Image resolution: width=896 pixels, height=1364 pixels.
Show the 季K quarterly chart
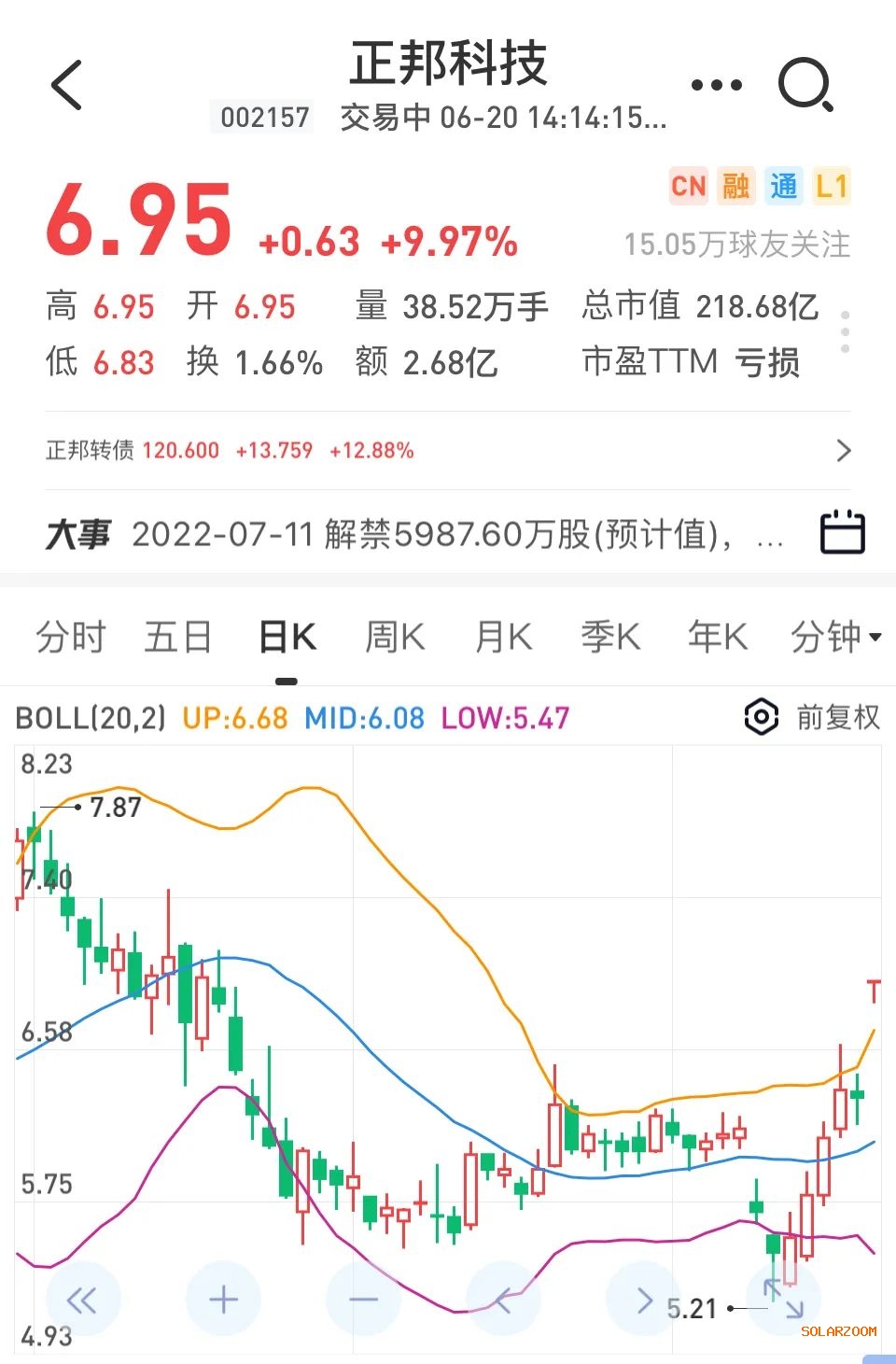coord(610,638)
